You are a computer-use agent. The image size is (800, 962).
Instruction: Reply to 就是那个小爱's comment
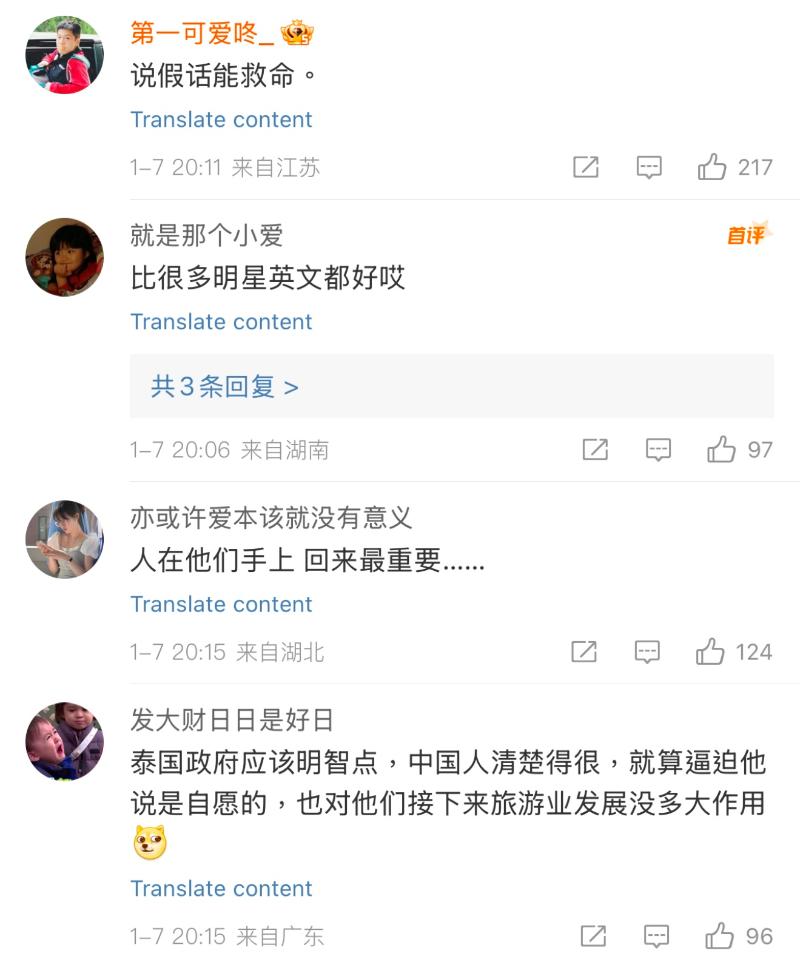point(658,450)
